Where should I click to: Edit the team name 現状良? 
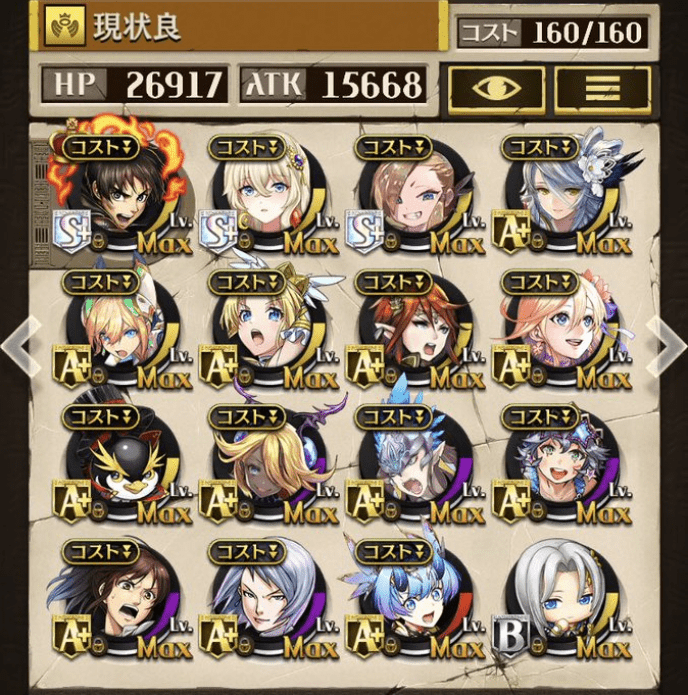pos(240,28)
